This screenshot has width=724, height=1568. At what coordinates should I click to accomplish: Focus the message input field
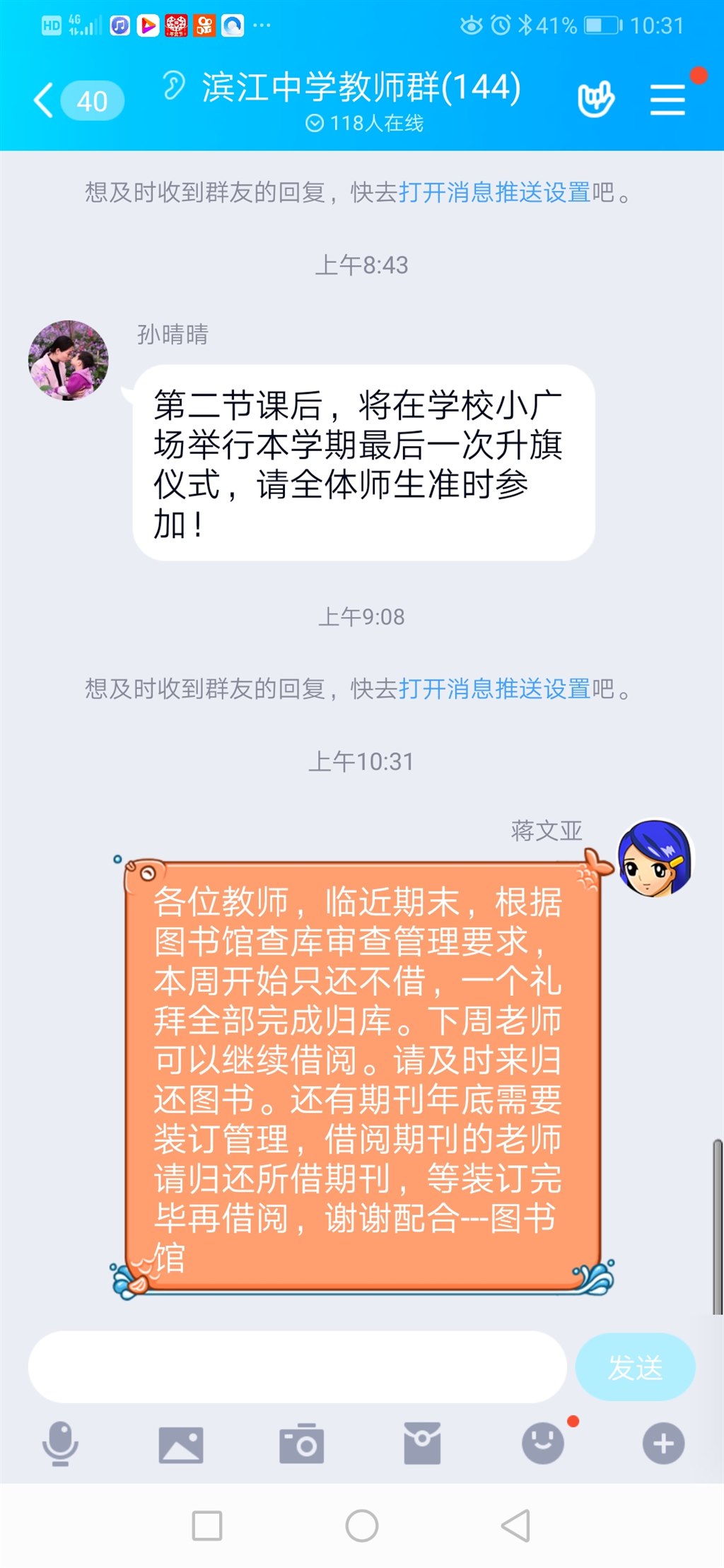[x=297, y=1367]
